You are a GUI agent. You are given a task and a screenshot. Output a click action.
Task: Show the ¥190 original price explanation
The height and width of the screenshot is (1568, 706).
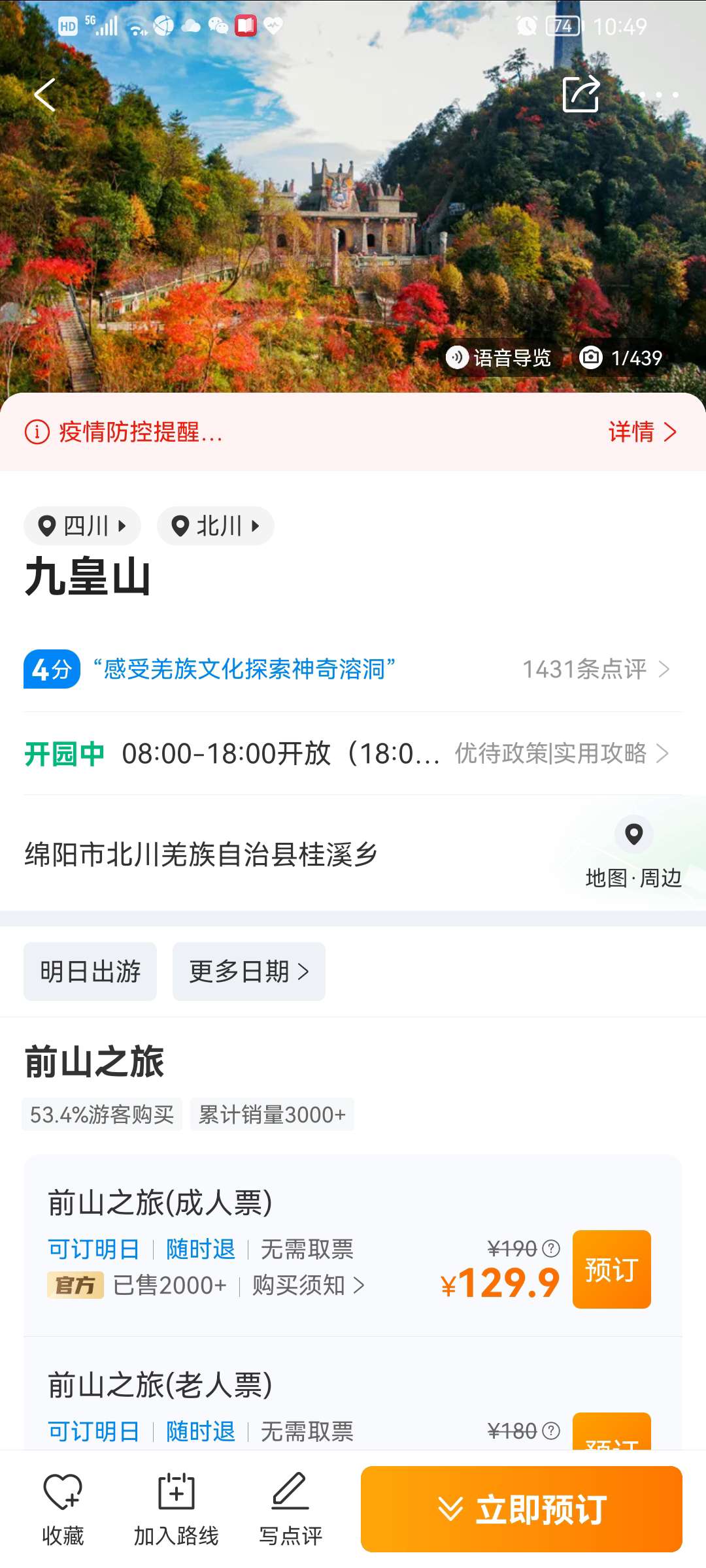[x=551, y=1249]
